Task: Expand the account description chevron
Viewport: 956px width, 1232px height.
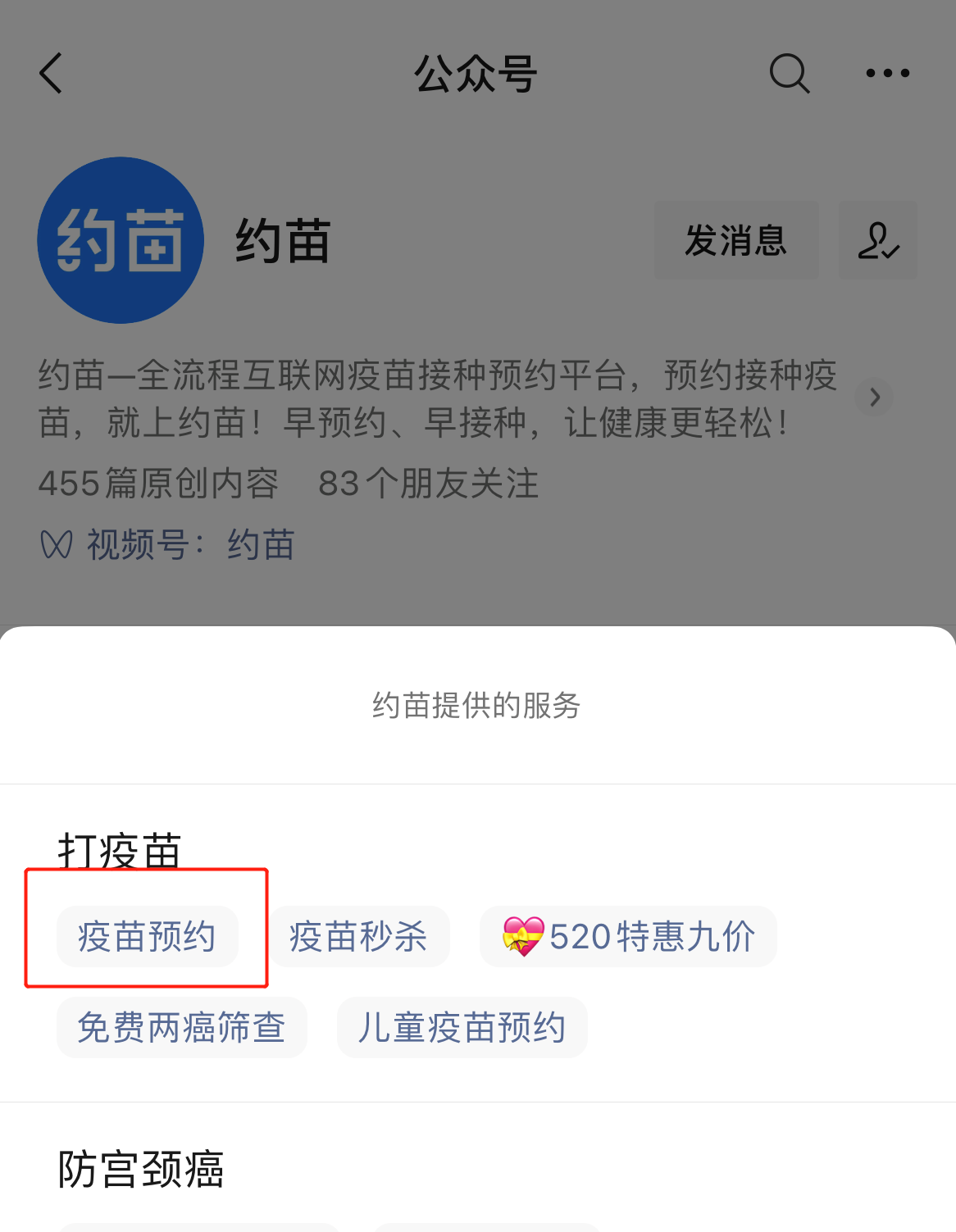Action: [x=874, y=398]
